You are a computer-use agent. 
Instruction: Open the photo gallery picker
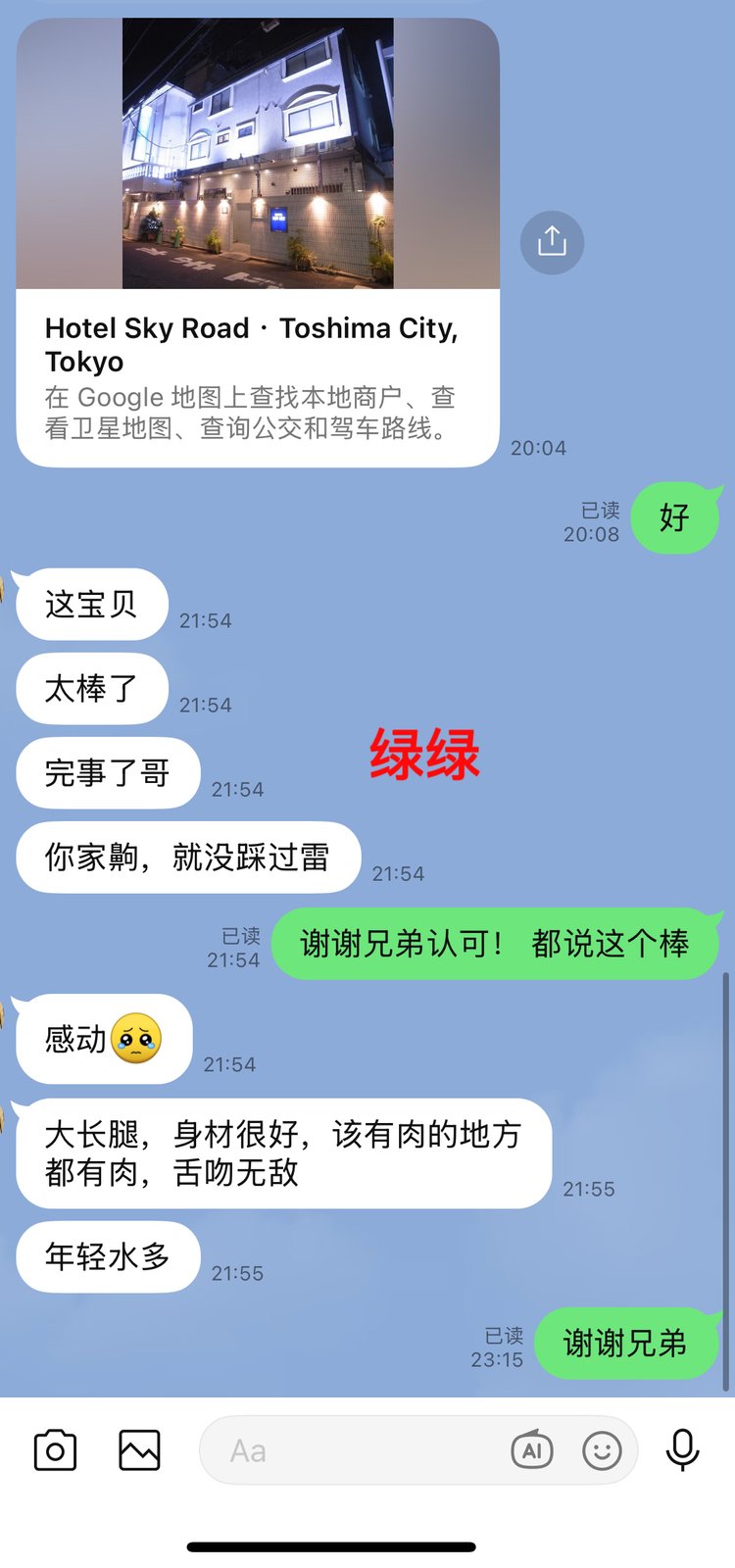tap(139, 1450)
